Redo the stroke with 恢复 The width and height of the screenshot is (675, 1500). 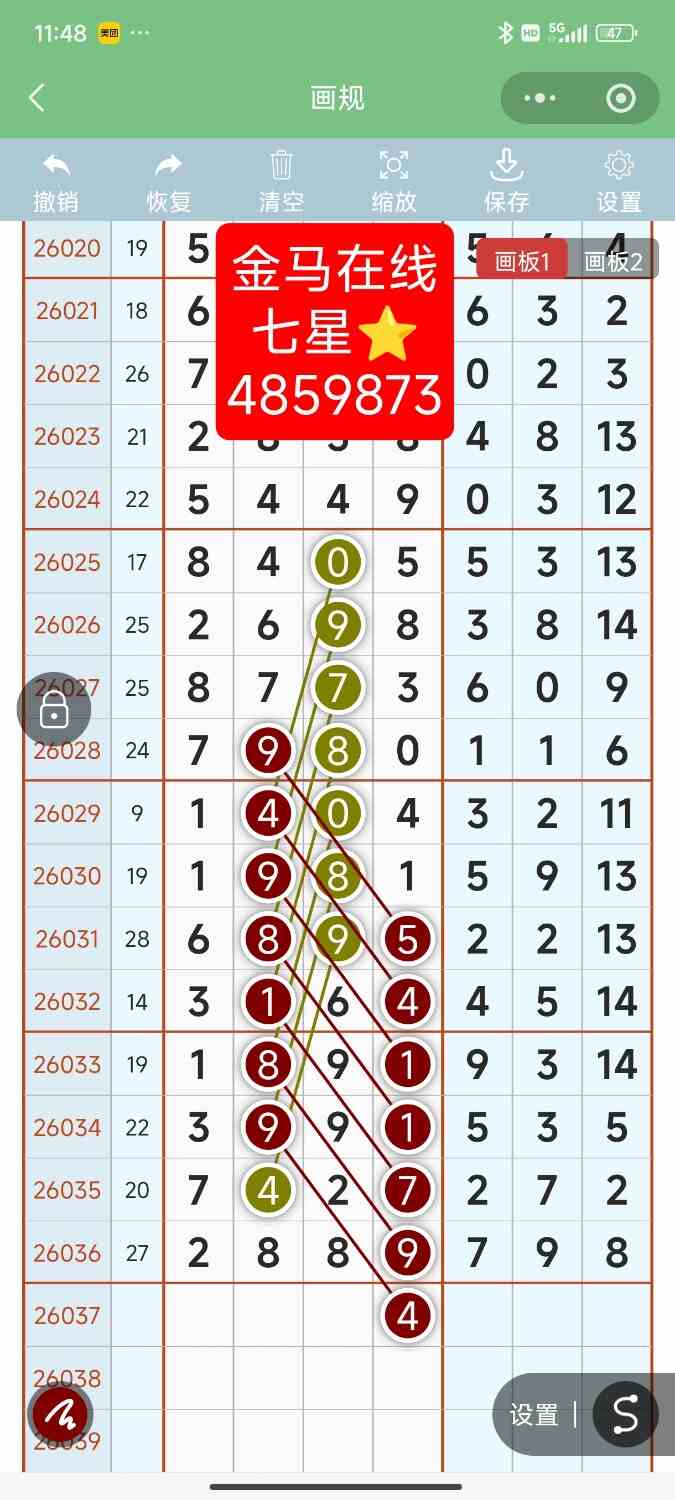(169, 181)
